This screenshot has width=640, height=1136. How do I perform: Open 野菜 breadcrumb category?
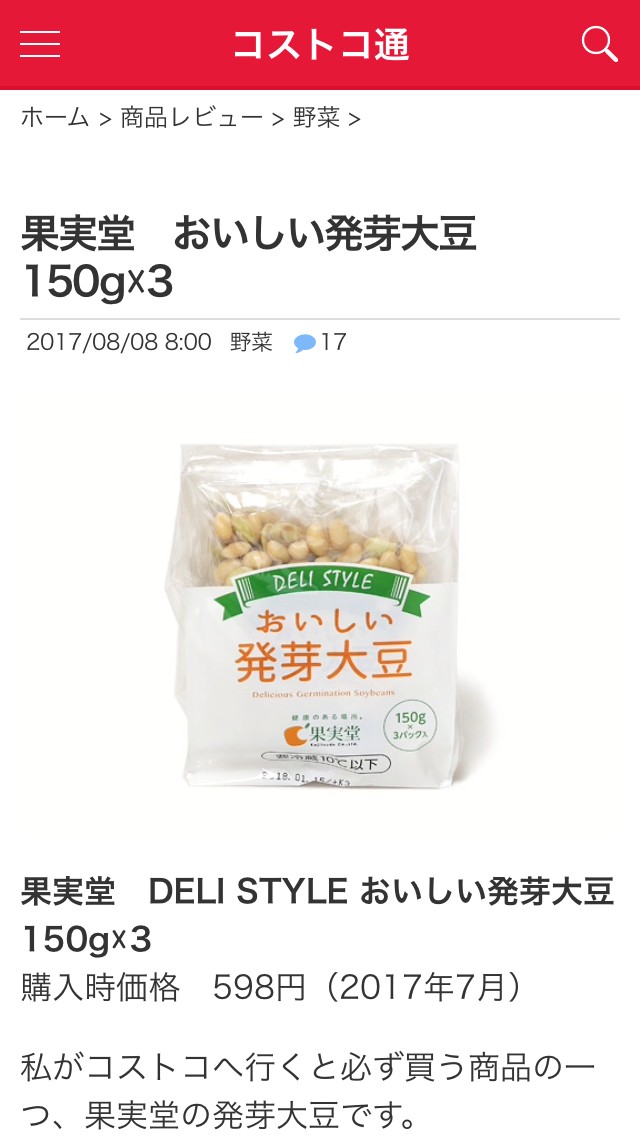pos(316,118)
